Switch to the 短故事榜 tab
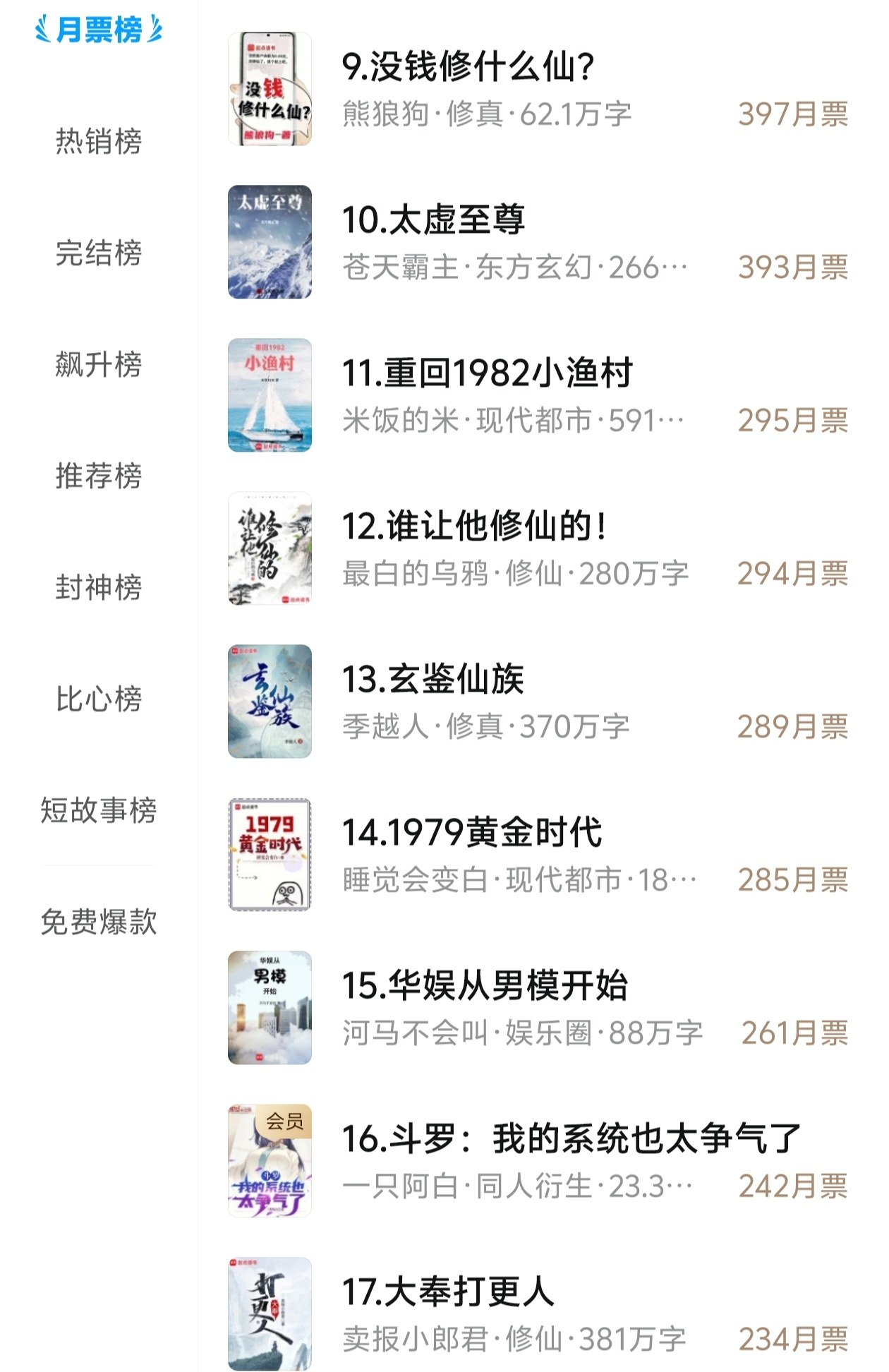 (x=99, y=810)
